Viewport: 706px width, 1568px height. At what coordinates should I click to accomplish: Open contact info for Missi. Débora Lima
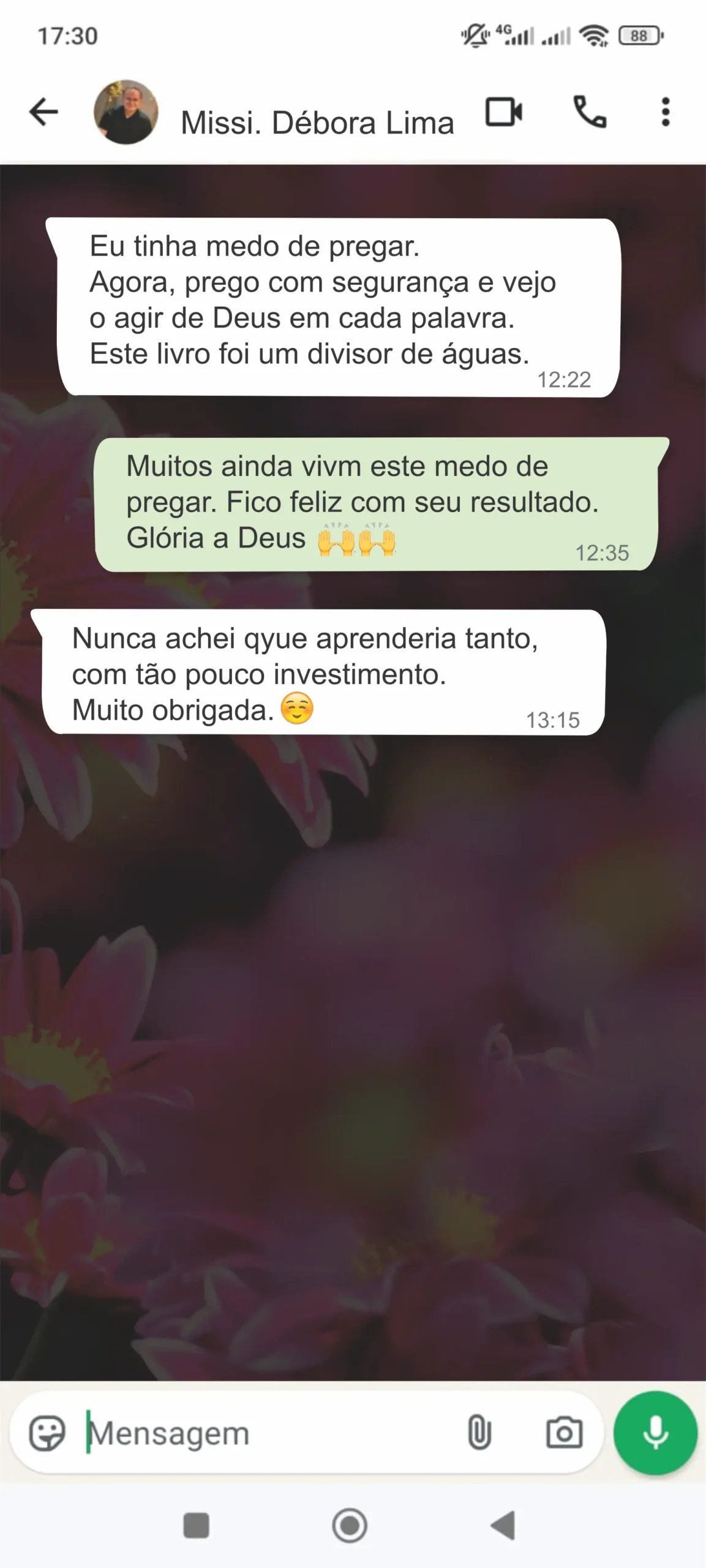pyautogui.click(x=317, y=123)
